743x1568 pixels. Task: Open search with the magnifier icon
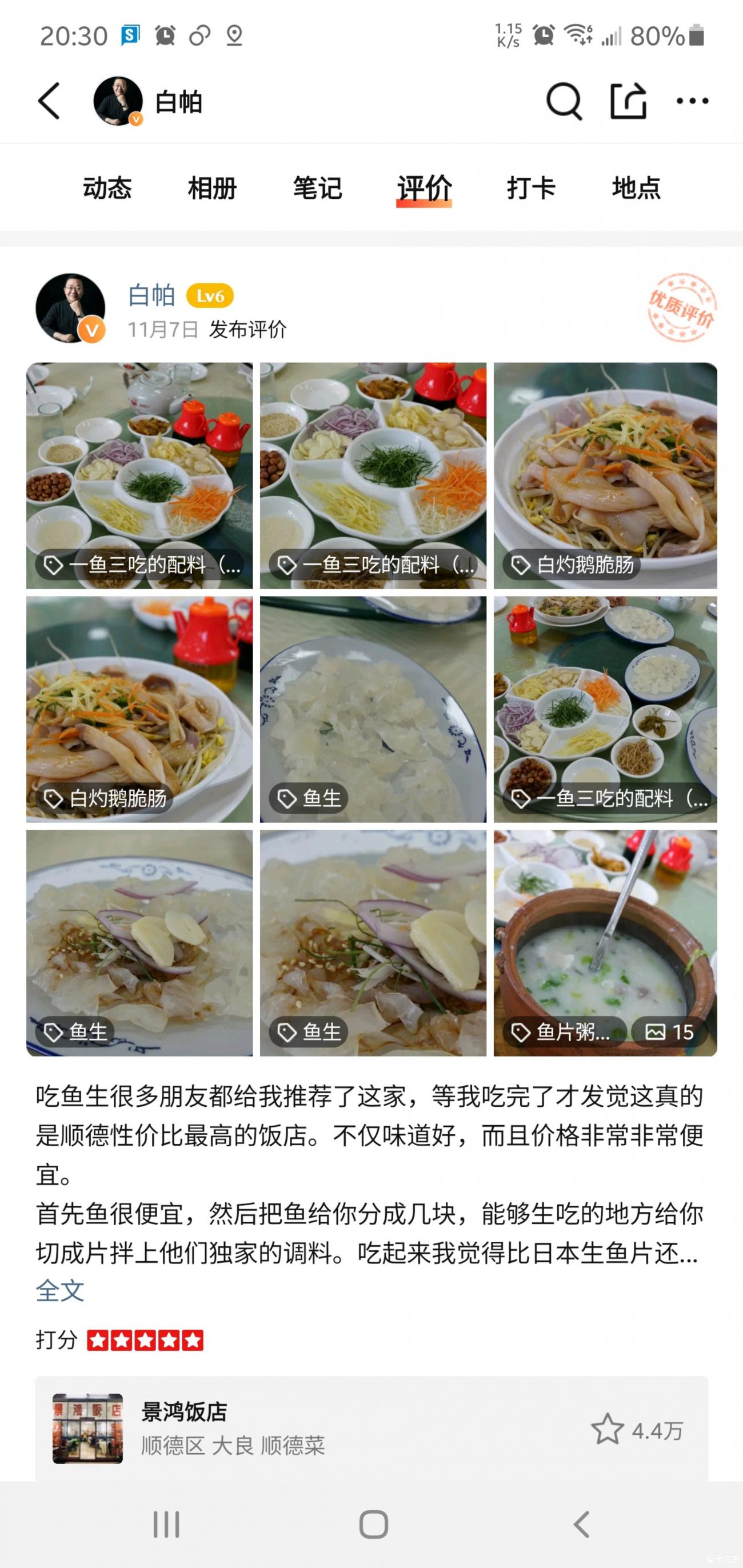[x=564, y=101]
